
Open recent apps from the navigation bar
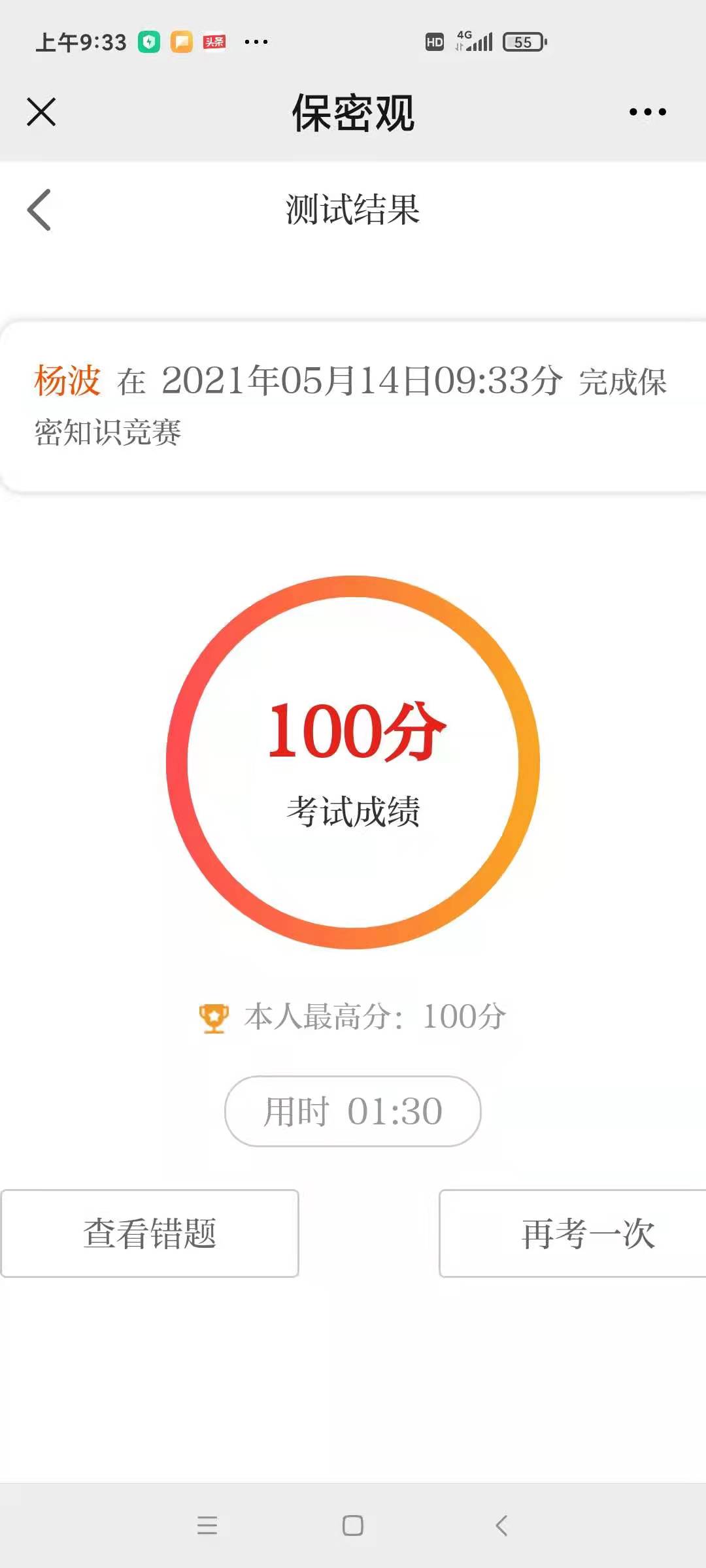(207, 1525)
